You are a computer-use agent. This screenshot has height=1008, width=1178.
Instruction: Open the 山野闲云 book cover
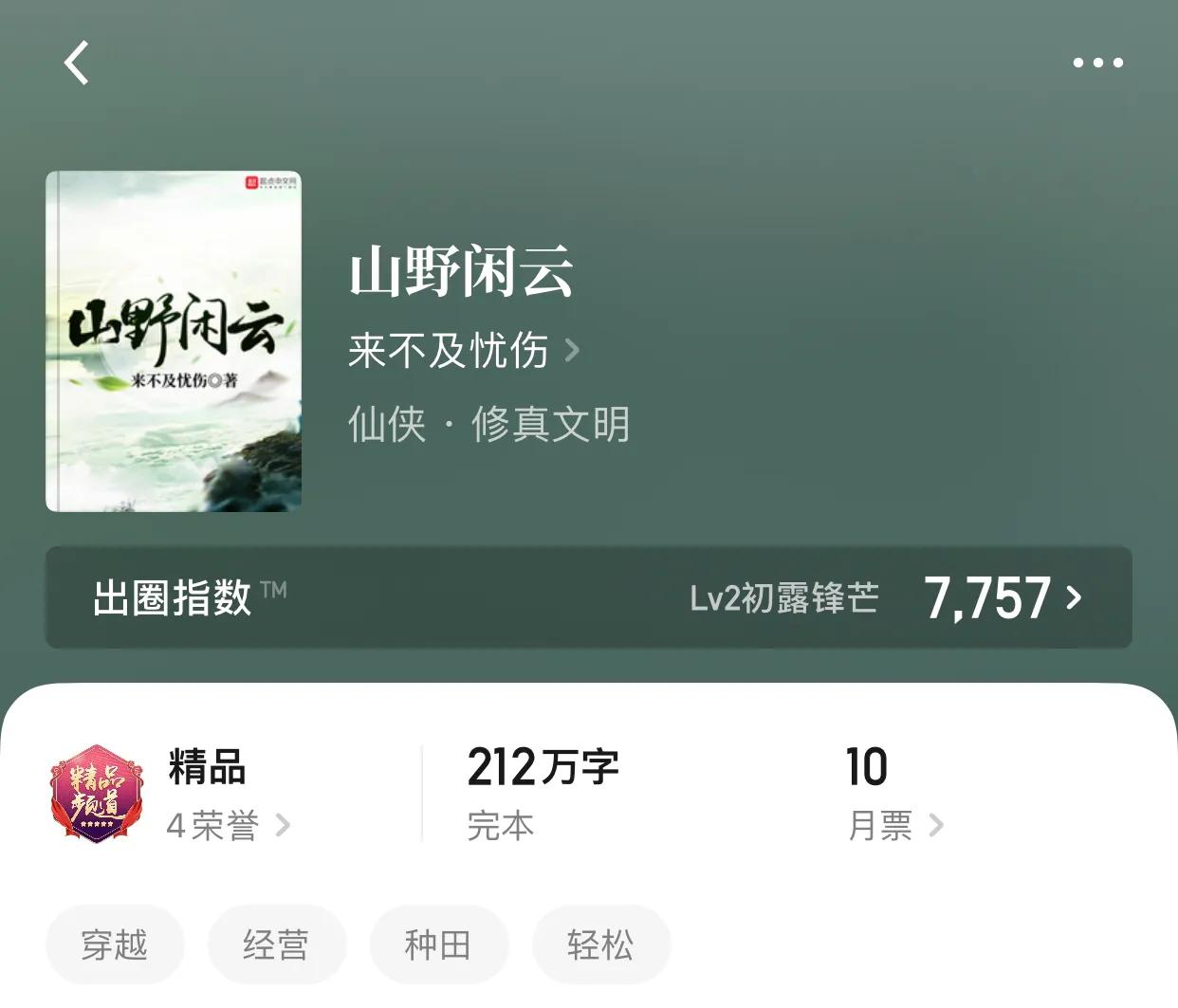pyautogui.click(x=174, y=341)
